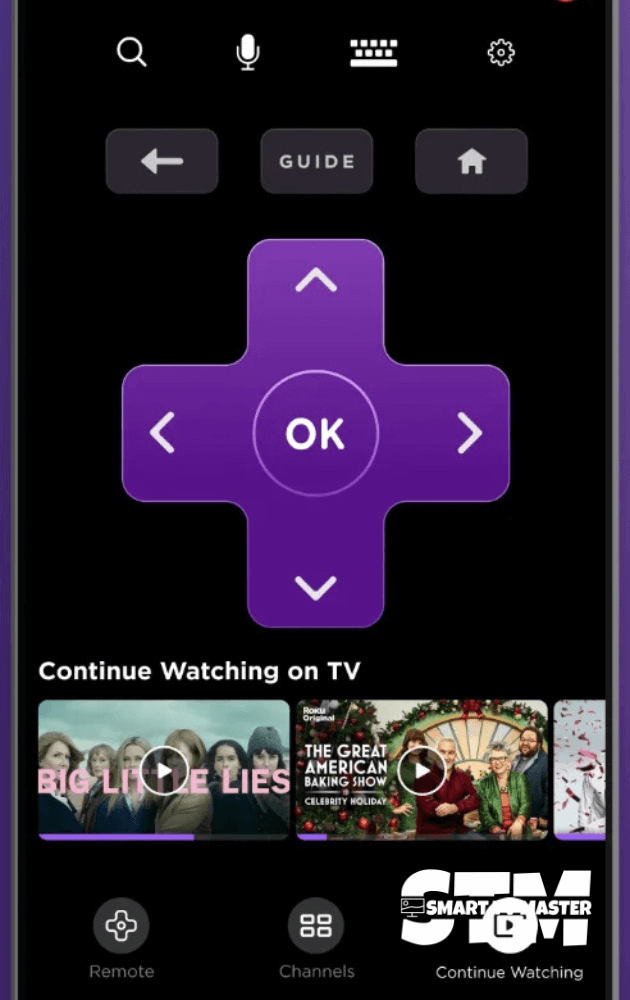Resume Big Little Lies
The image size is (630, 1000).
164,770
